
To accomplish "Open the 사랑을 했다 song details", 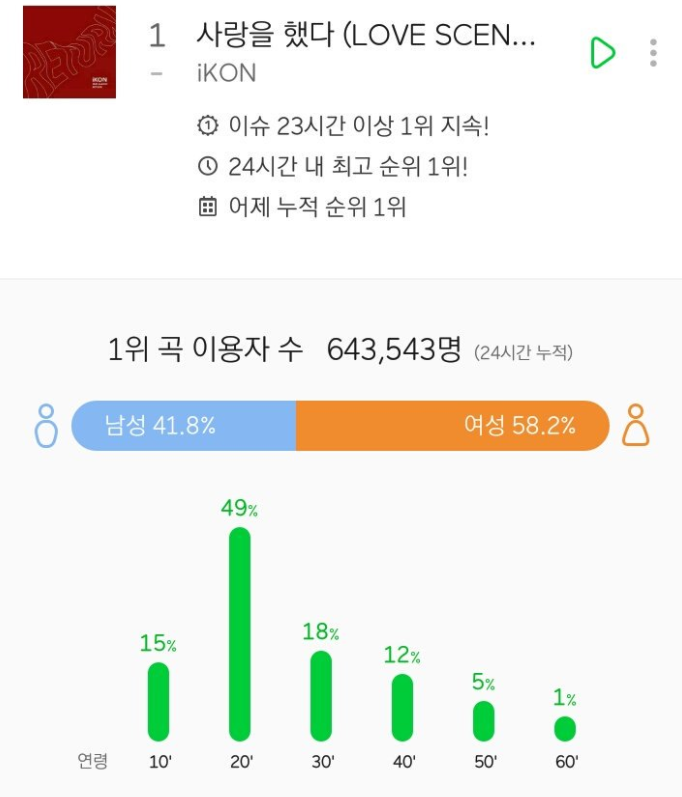I will [x=366, y=37].
